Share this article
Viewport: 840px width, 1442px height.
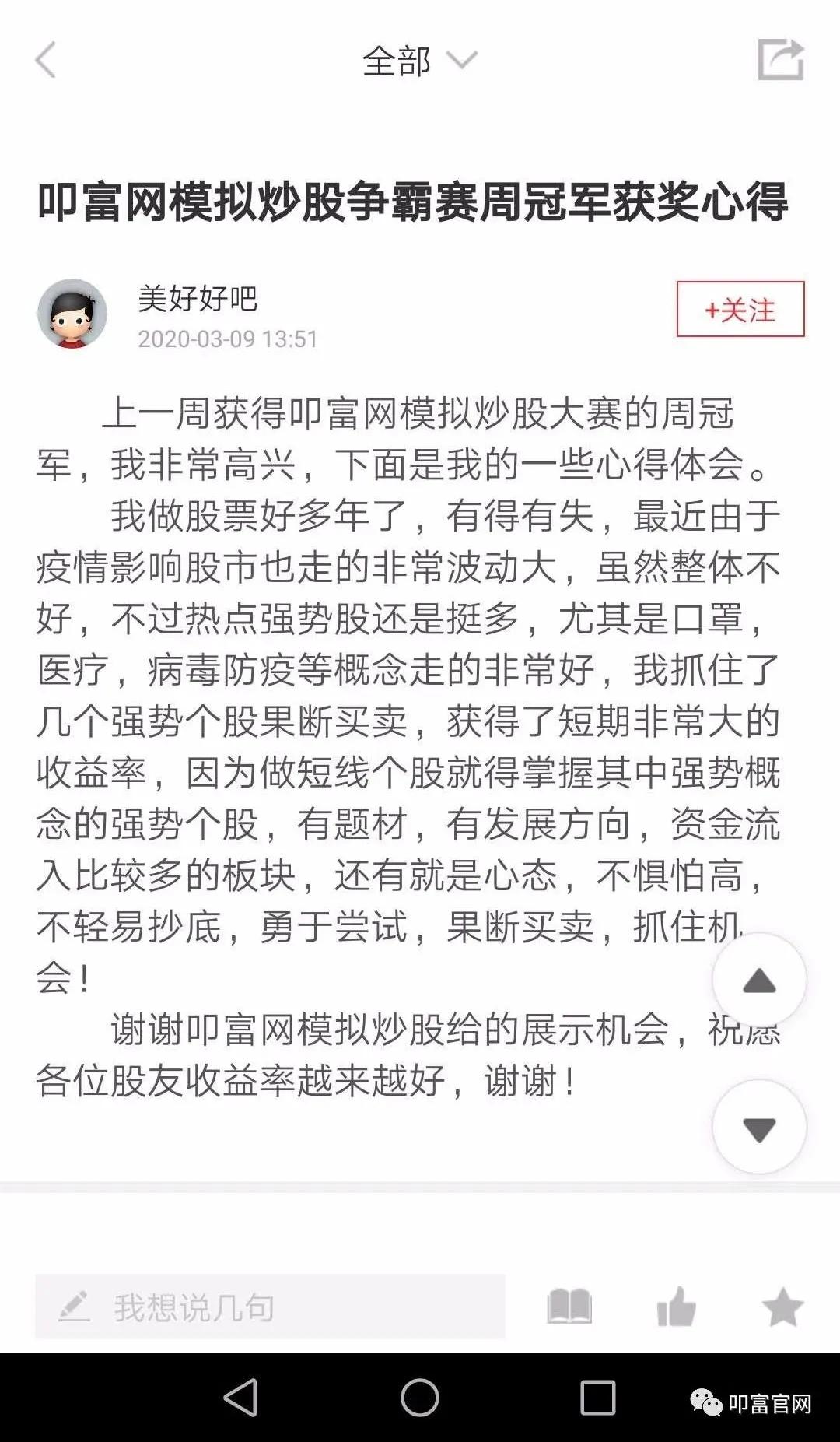780,60
